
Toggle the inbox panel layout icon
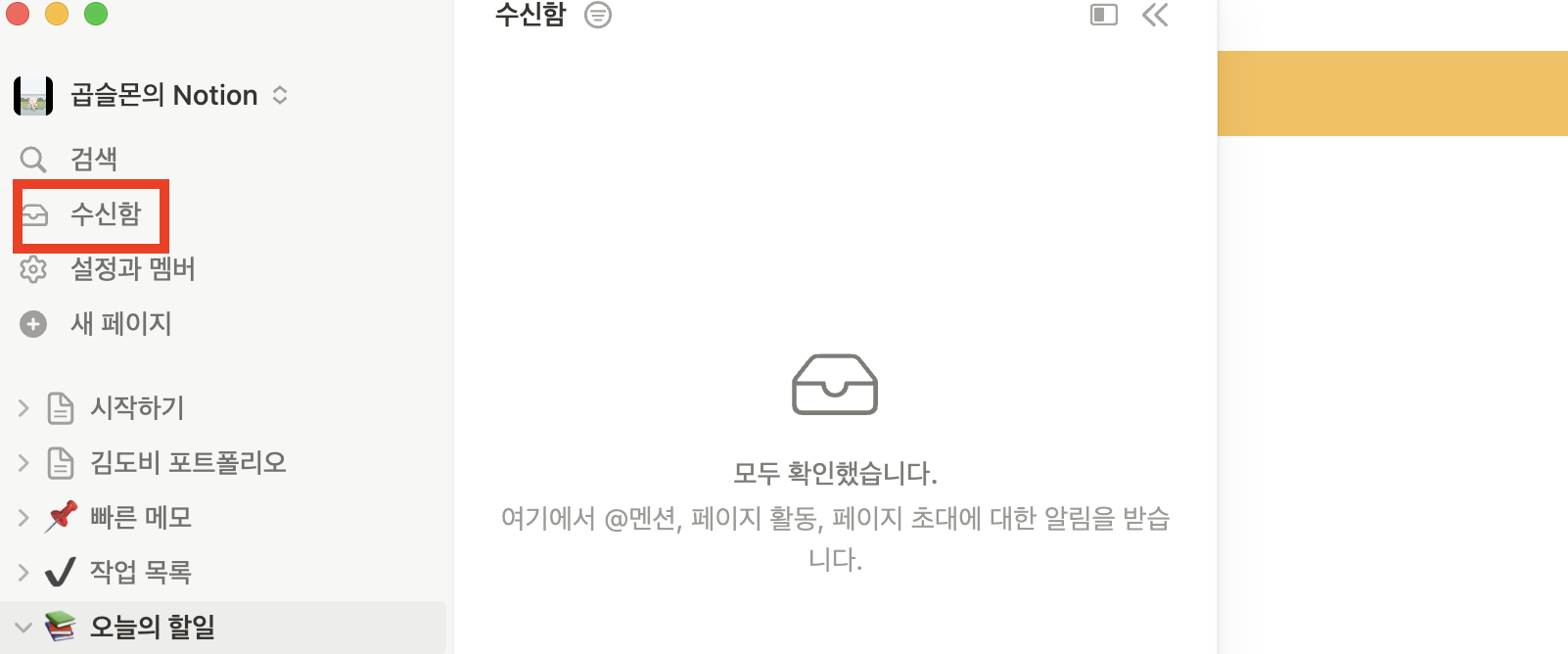tap(1104, 15)
